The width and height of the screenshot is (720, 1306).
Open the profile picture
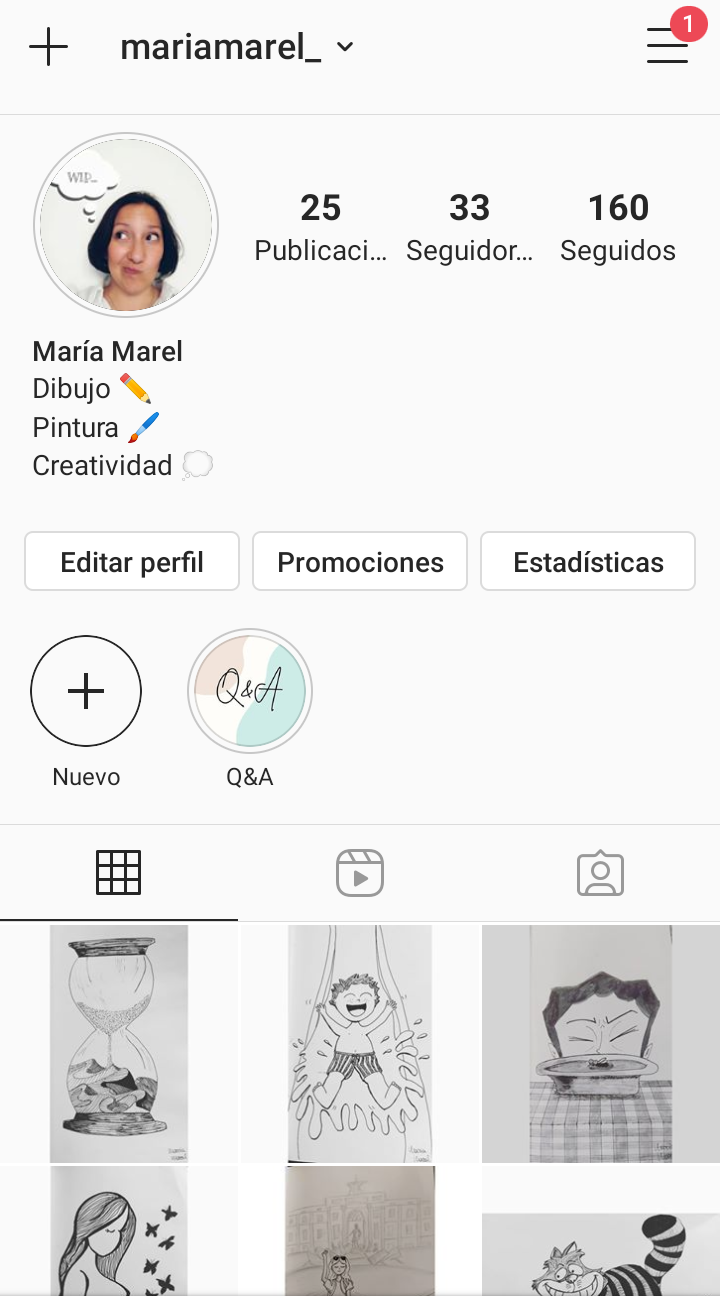(126, 223)
